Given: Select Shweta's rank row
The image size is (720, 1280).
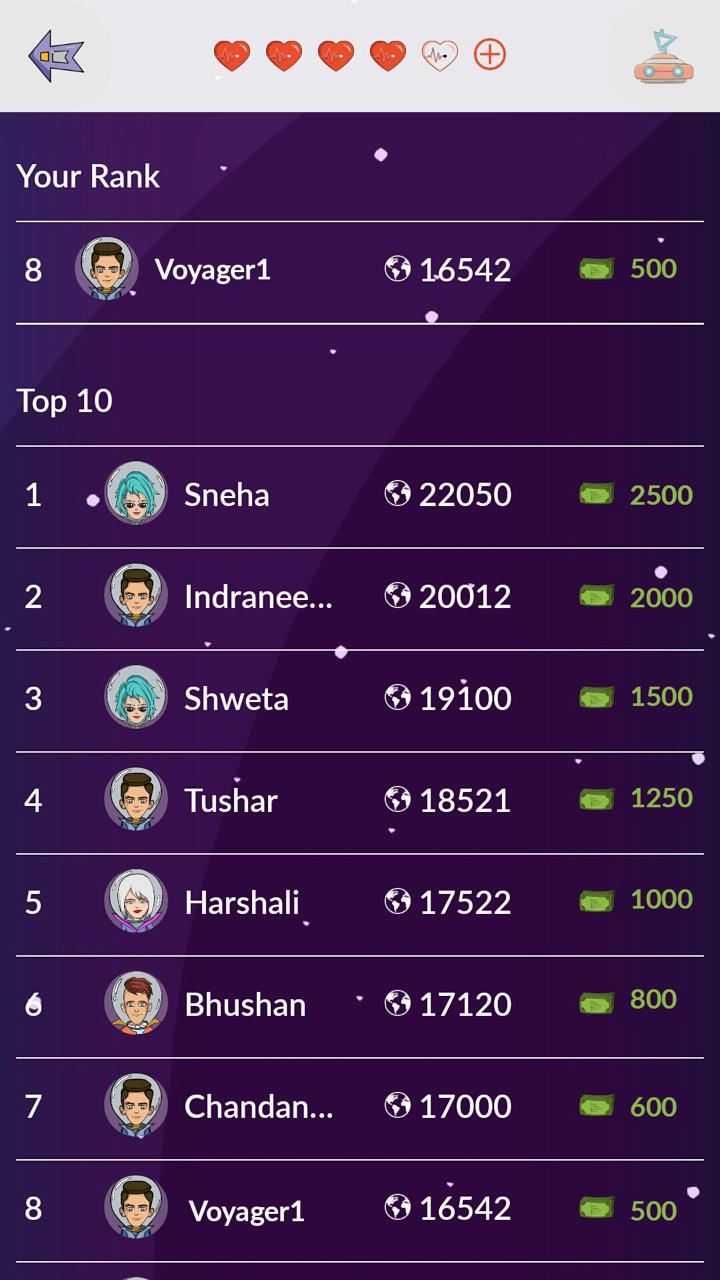Looking at the screenshot, I should 360,699.
